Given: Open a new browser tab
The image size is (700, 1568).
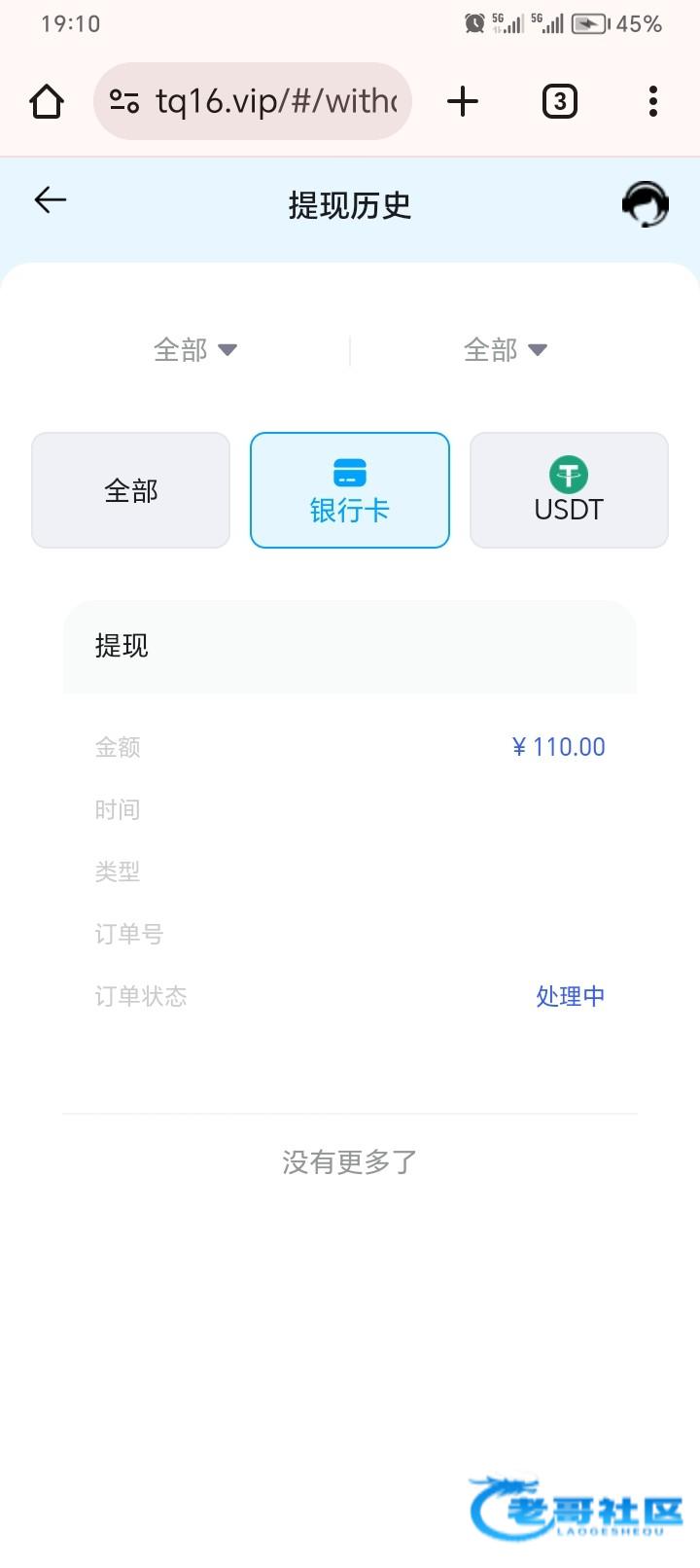Looking at the screenshot, I should click(463, 101).
